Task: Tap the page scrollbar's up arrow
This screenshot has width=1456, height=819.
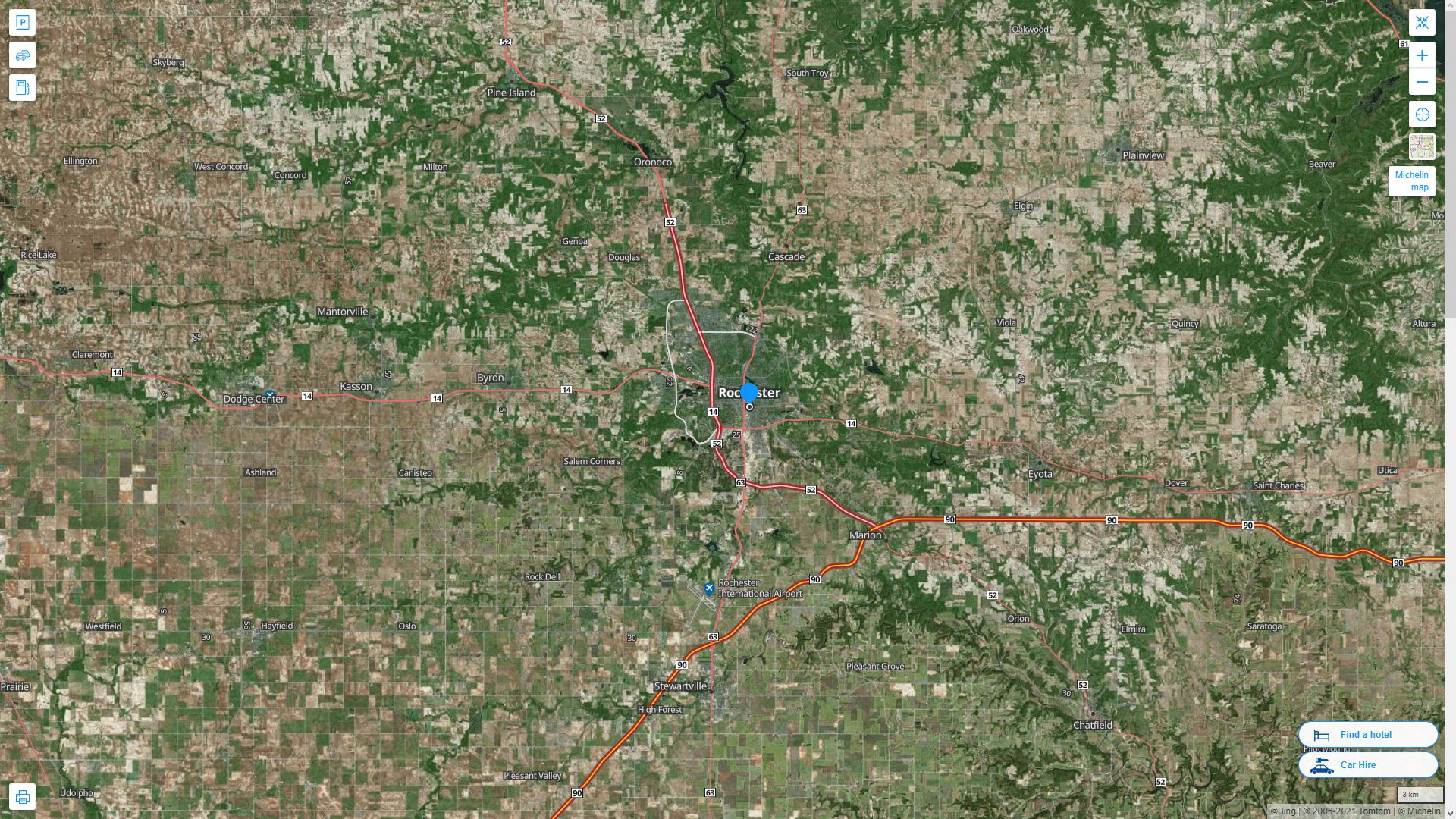Action: click(x=1450, y=5)
